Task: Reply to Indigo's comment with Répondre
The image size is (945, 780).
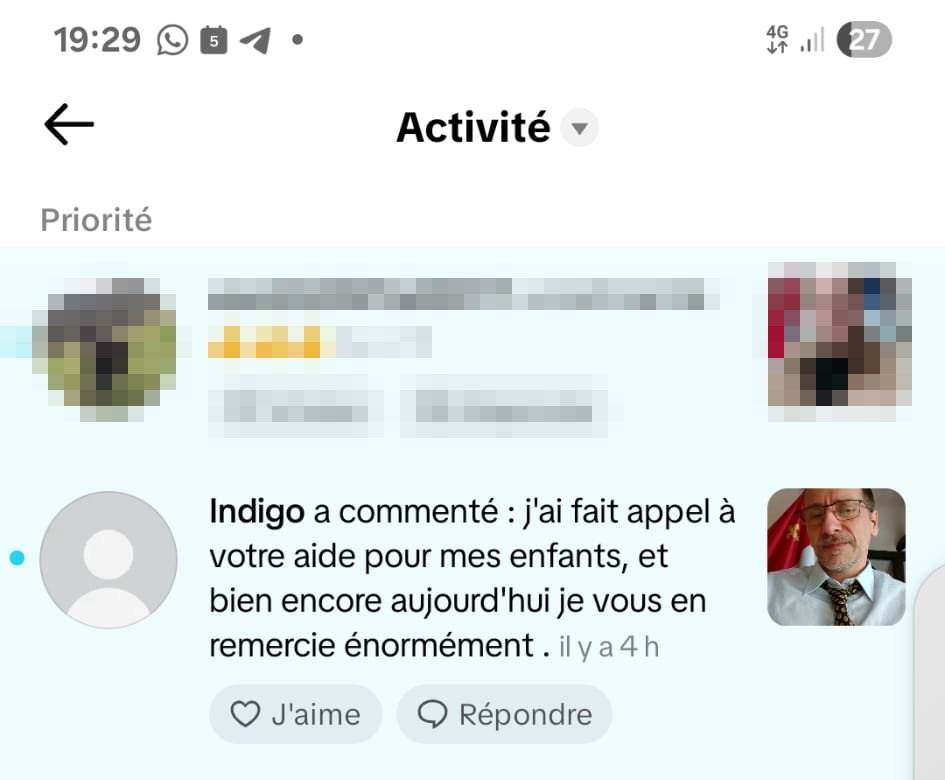Action: point(504,714)
